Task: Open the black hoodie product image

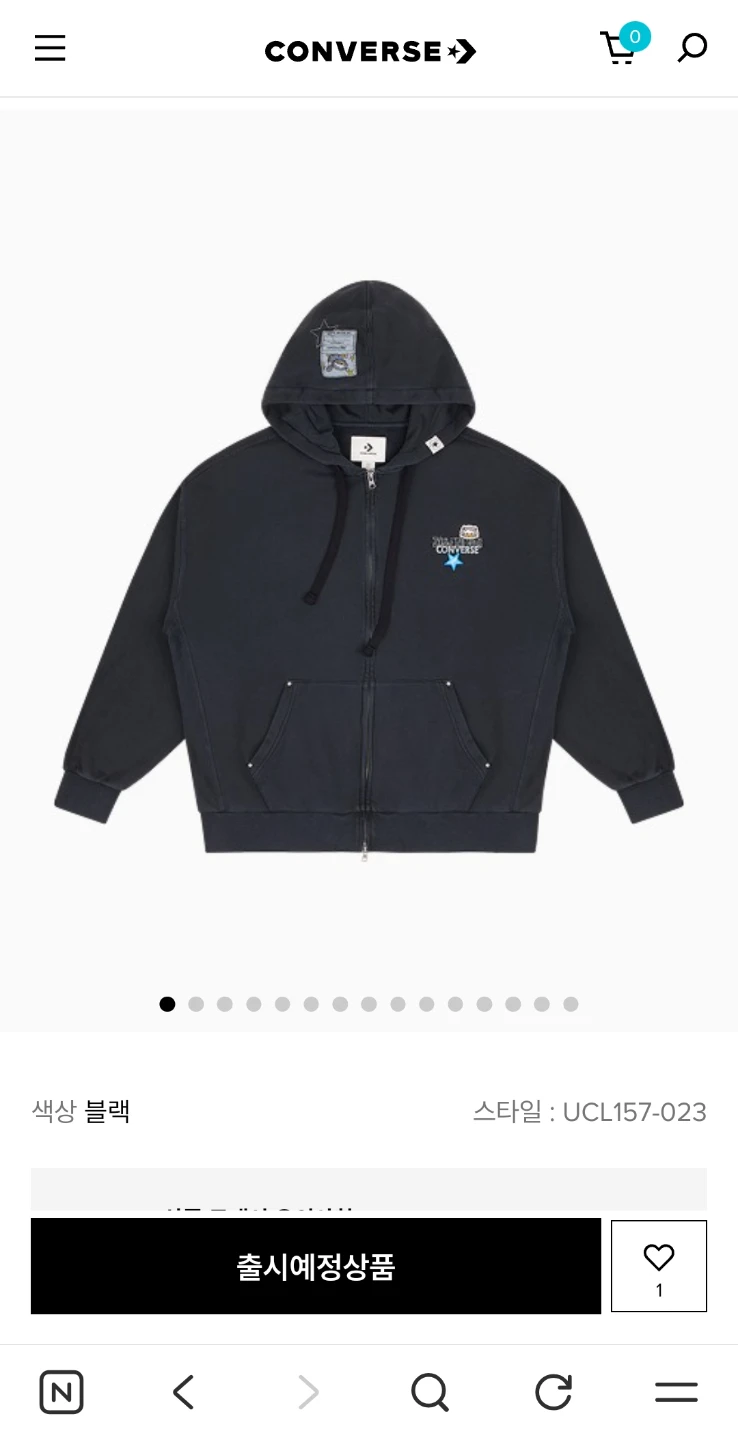Action: click(x=369, y=570)
